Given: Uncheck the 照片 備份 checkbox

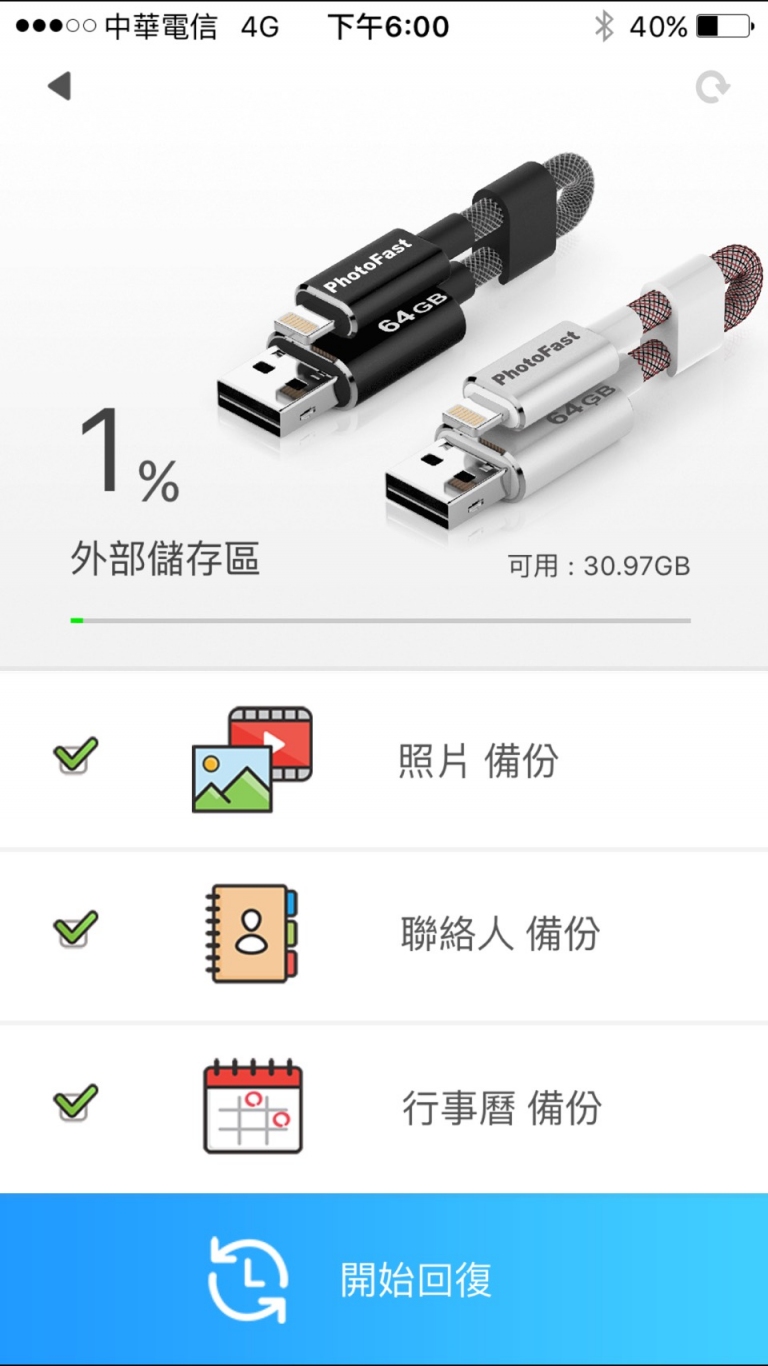Looking at the screenshot, I should pyautogui.click(x=76, y=755).
